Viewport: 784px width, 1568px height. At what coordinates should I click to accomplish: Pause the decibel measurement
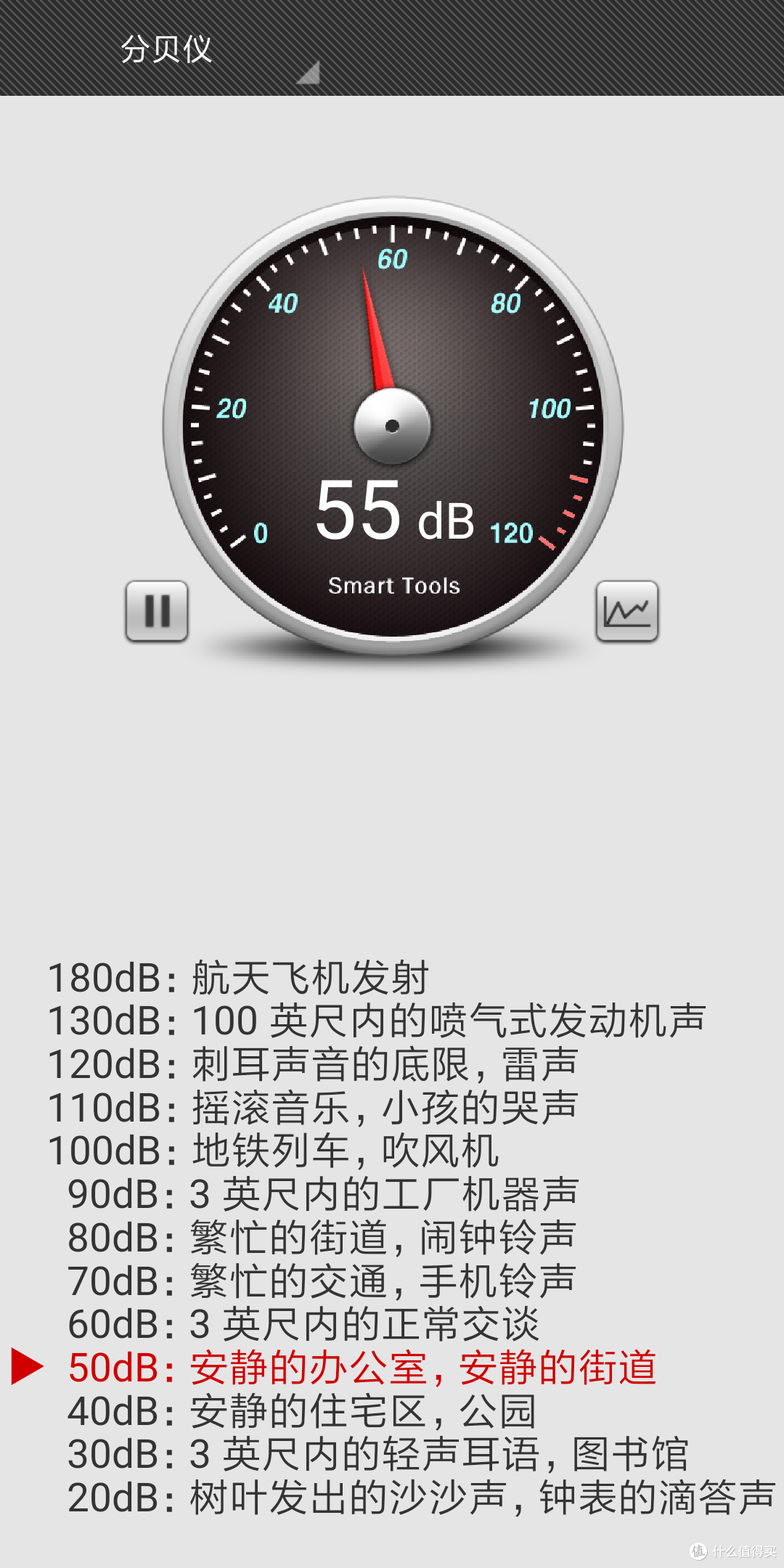point(157,611)
